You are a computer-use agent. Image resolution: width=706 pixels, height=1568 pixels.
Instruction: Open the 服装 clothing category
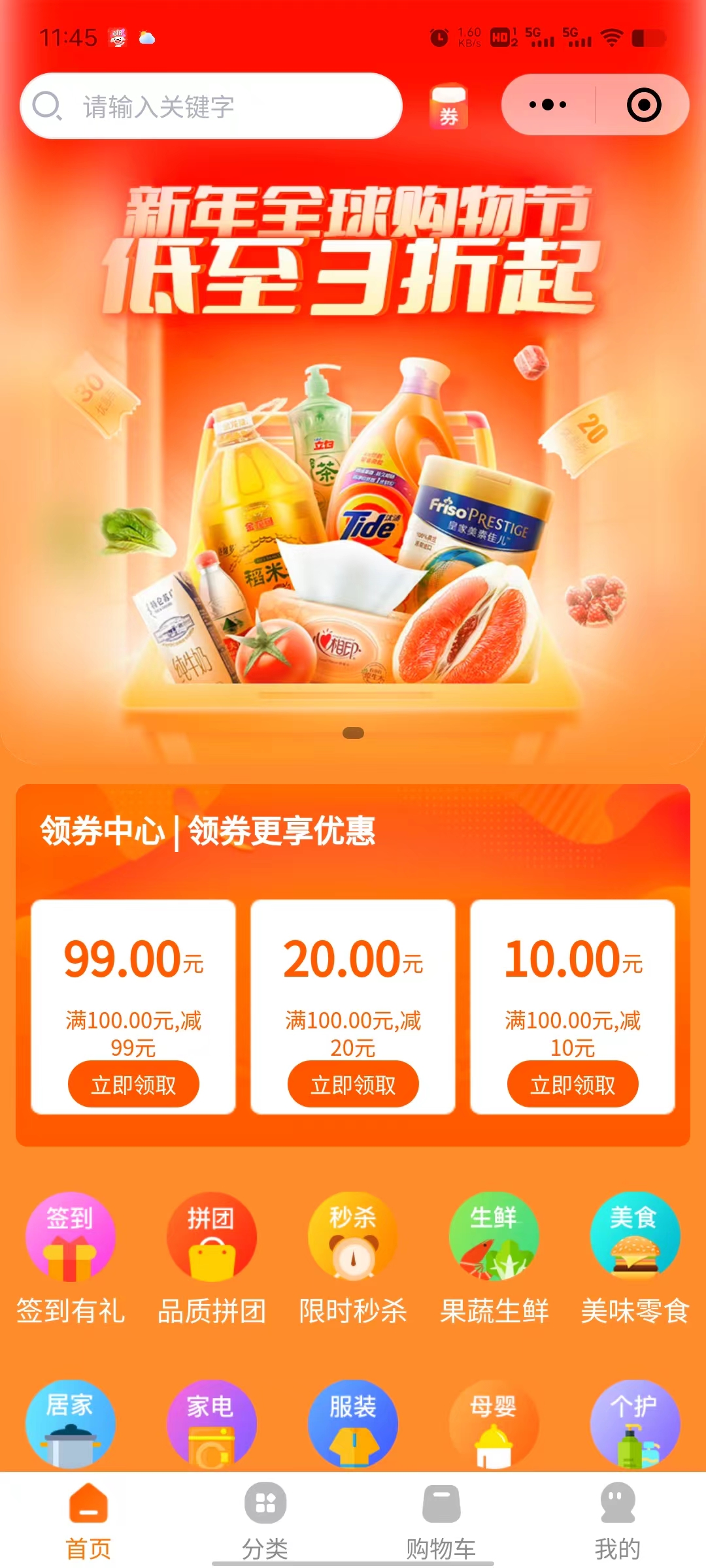click(353, 1424)
